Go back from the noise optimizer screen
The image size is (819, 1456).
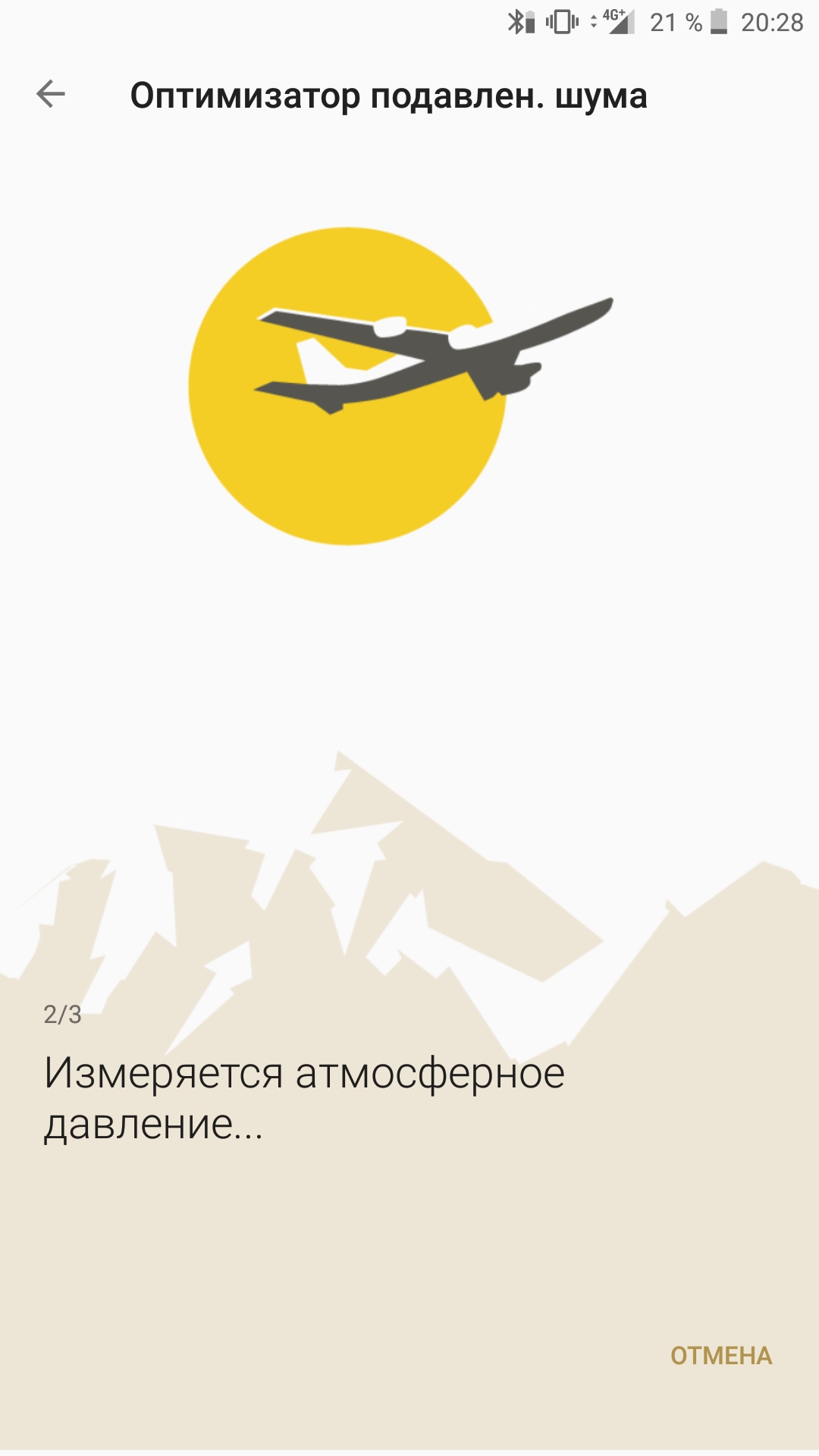click(x=51, y=94)
